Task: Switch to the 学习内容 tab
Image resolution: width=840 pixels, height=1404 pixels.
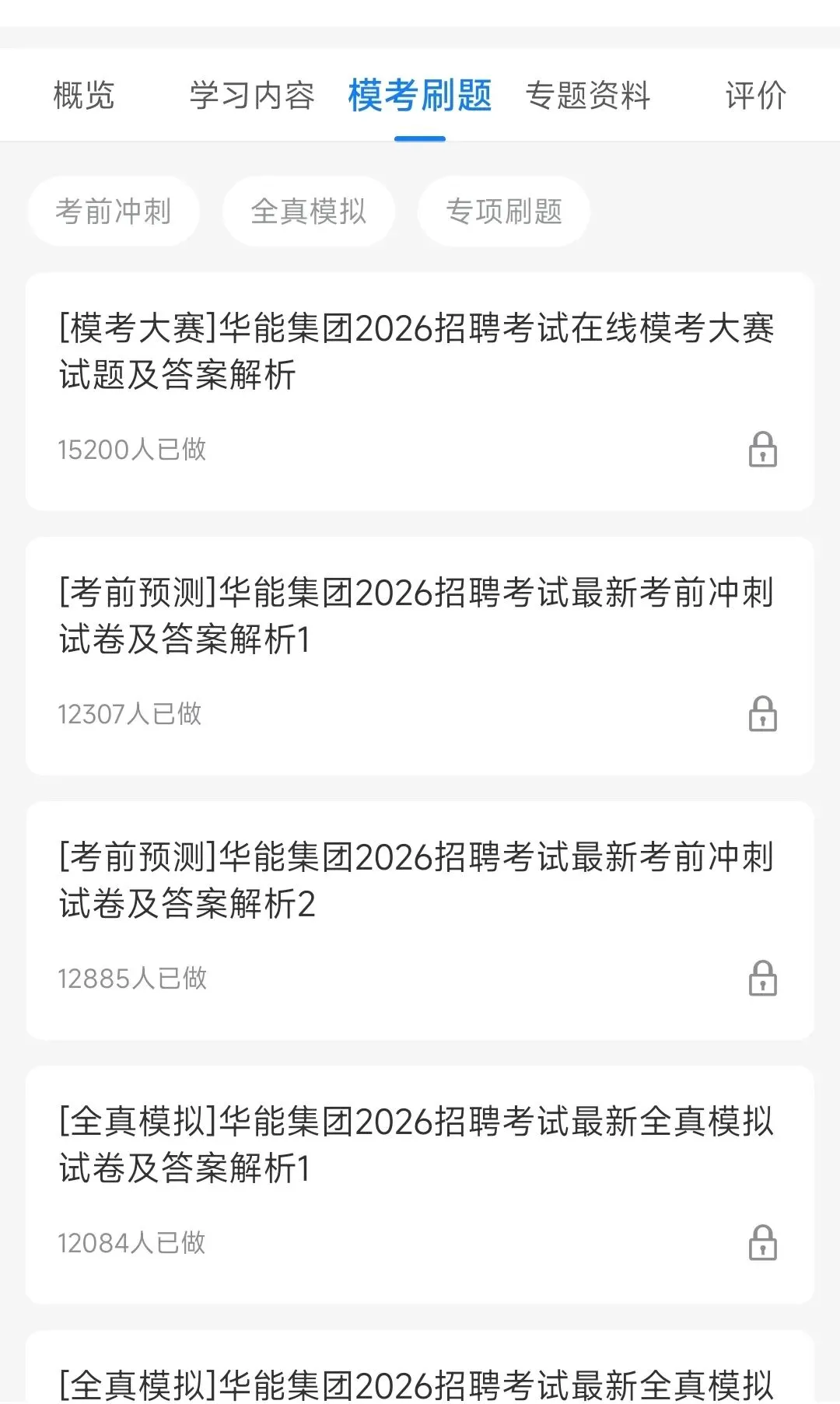Action: click(252, 96)
